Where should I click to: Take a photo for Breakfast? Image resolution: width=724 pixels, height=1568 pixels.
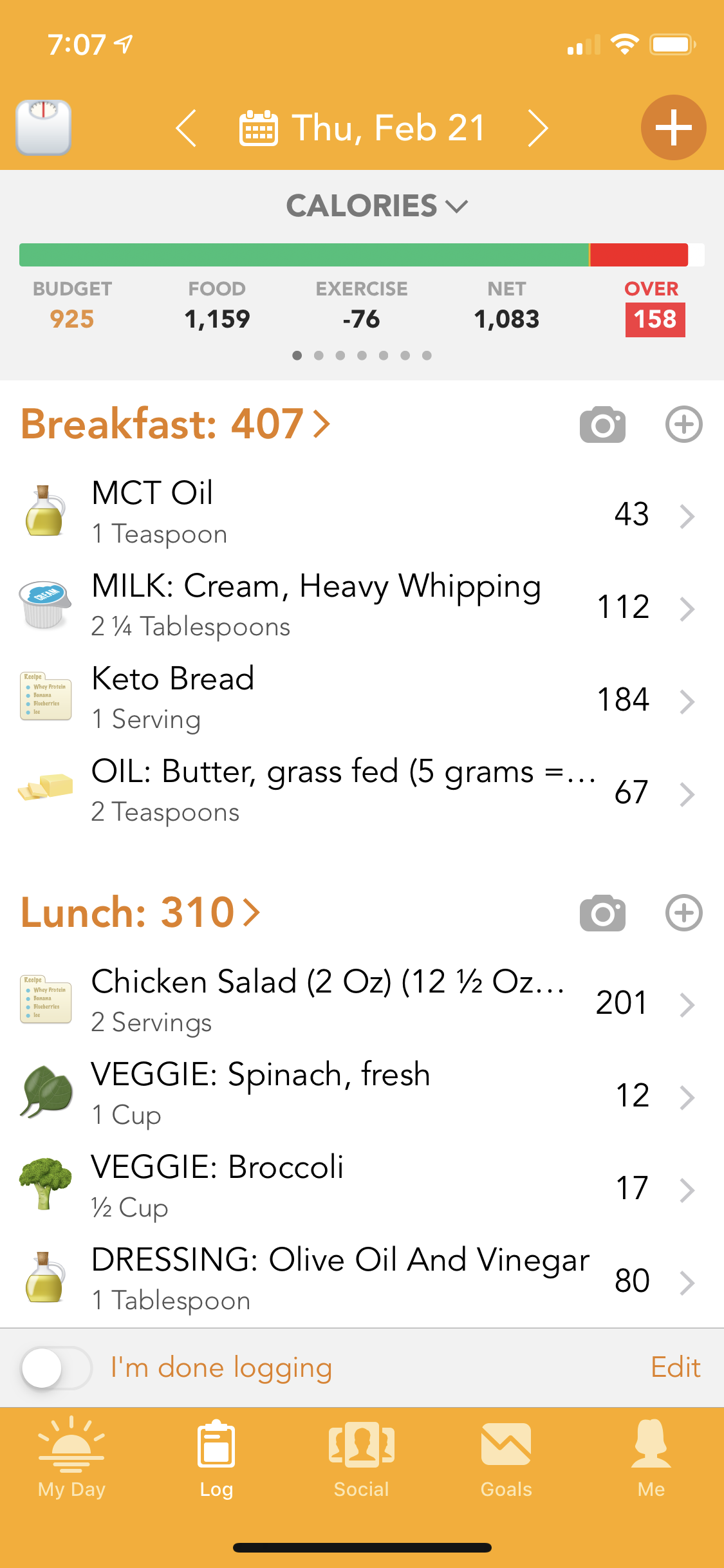click(x=602, y=425)
